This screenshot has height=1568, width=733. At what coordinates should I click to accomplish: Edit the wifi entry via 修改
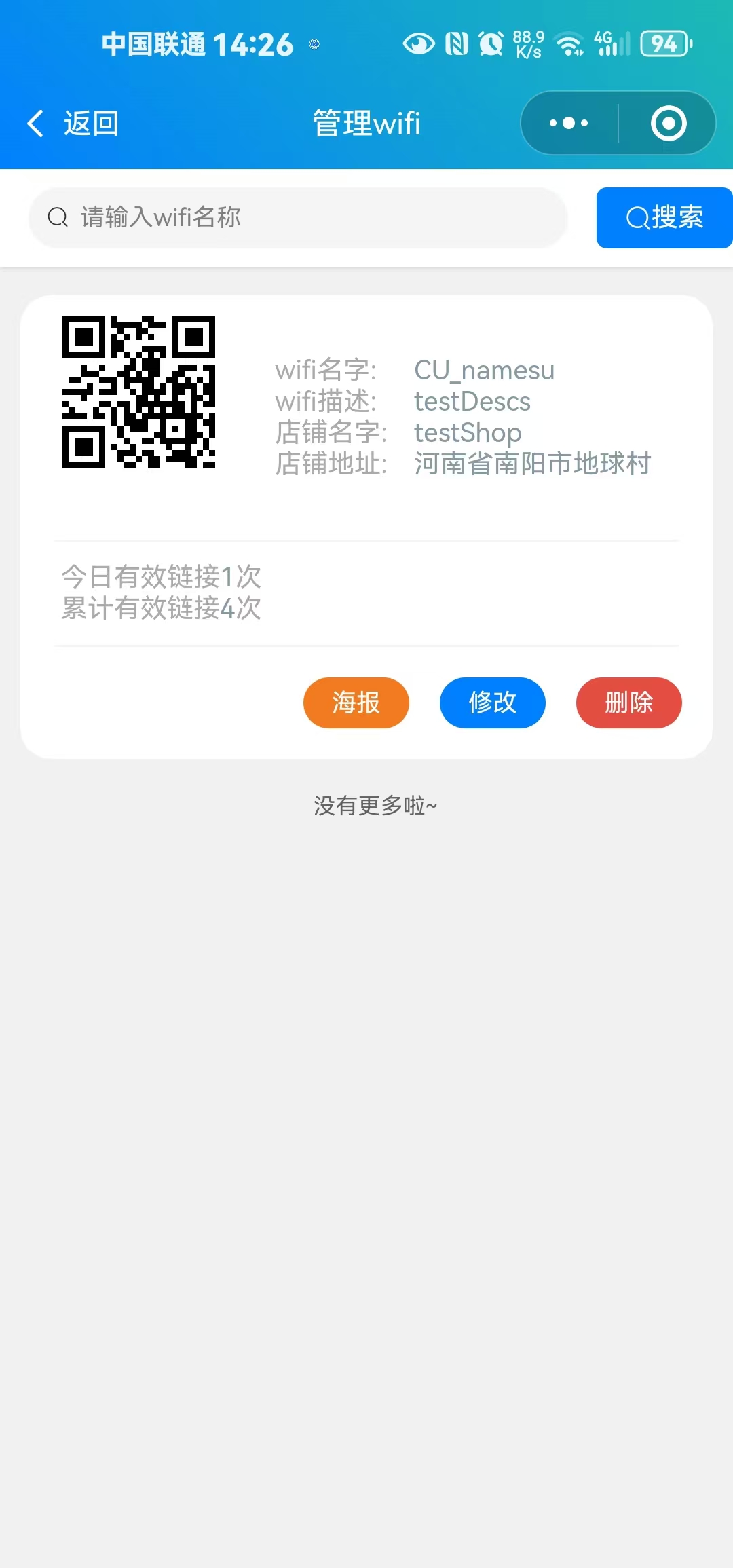[493, 703]
